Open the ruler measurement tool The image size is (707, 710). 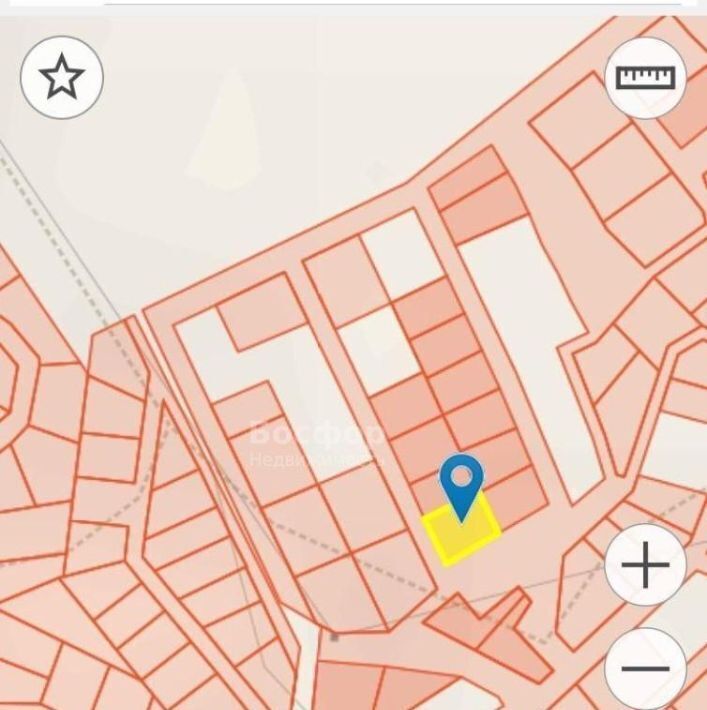click(x=645, y=77)
